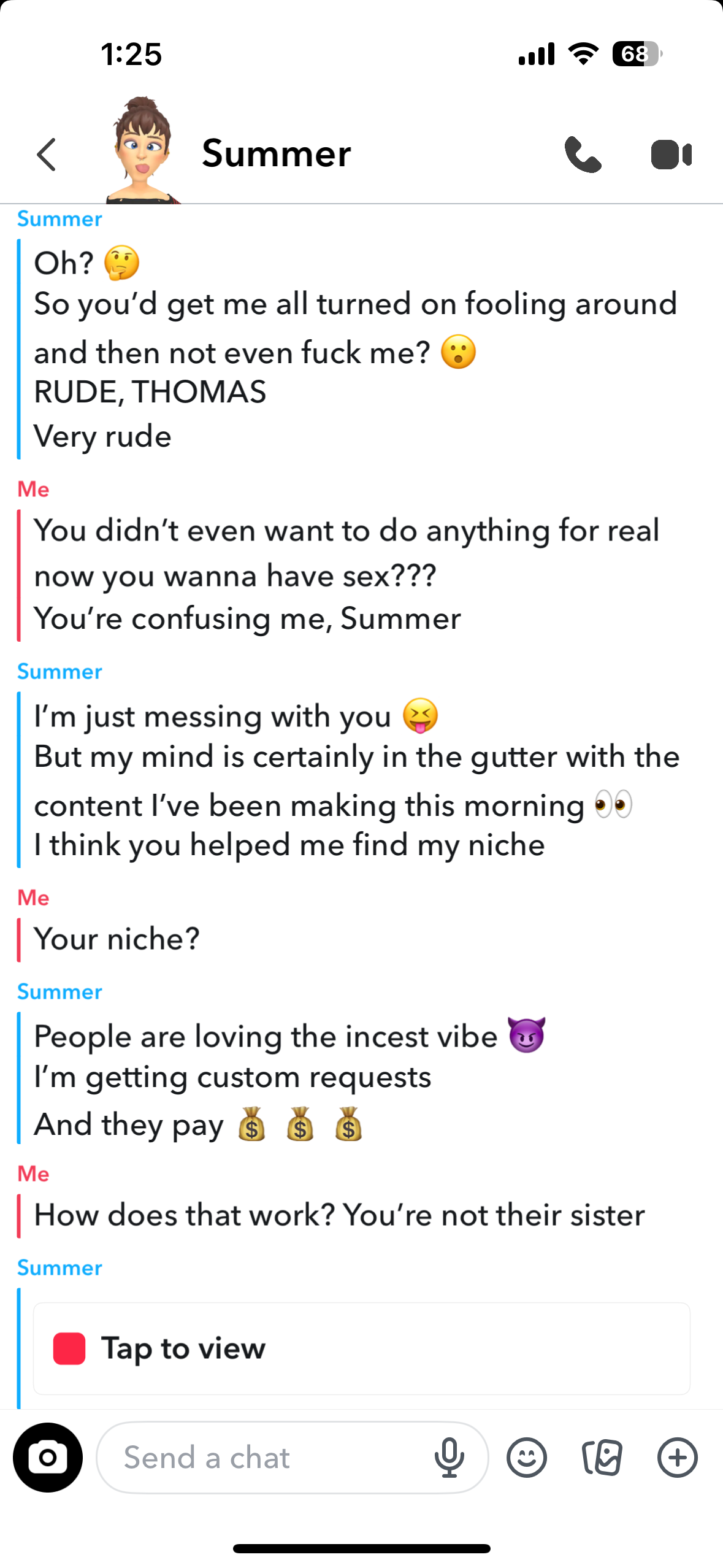Start a video call with Summer

(x=671, y=154)
